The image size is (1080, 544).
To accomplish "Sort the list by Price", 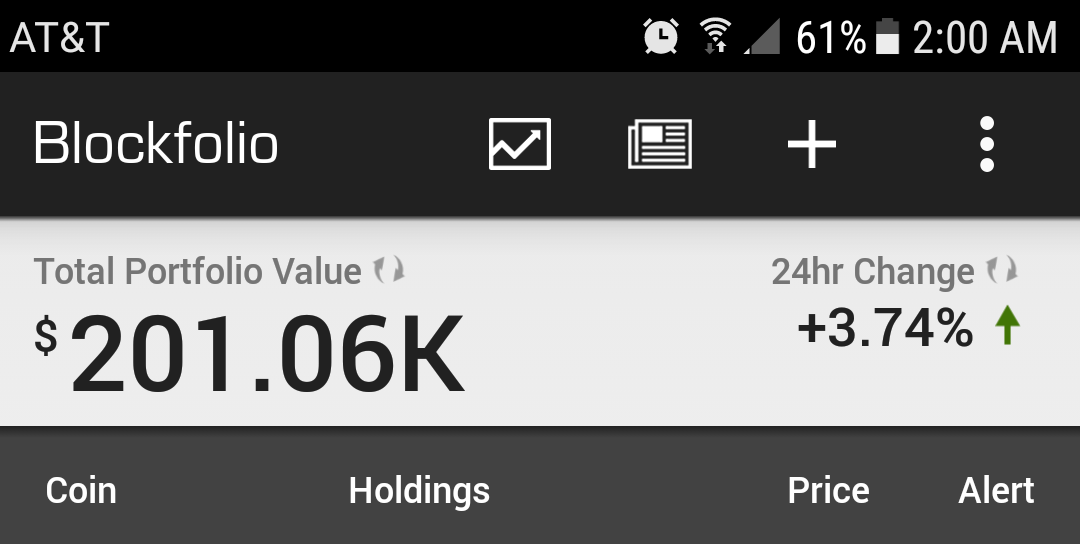I will 828,491.
